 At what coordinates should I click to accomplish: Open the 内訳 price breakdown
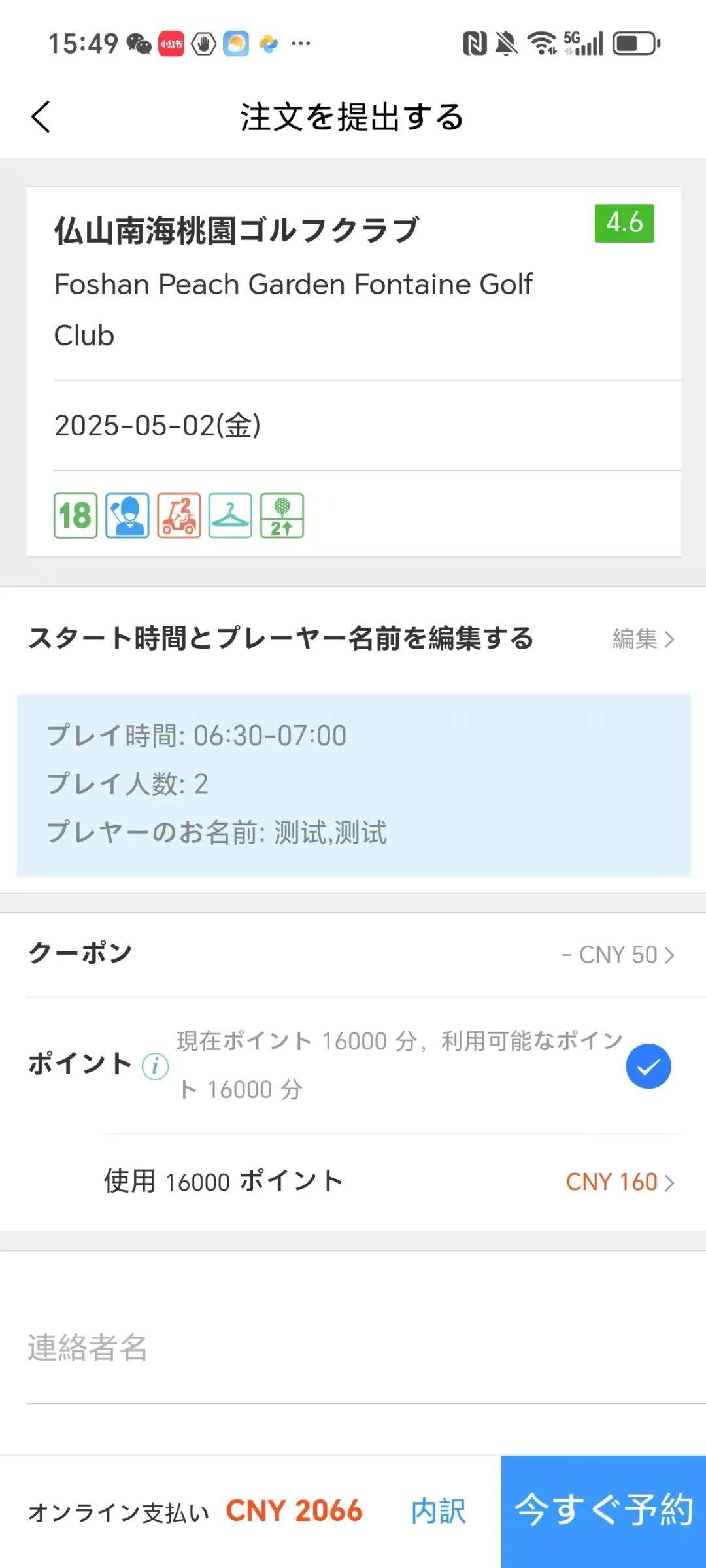pos(438,1511)
